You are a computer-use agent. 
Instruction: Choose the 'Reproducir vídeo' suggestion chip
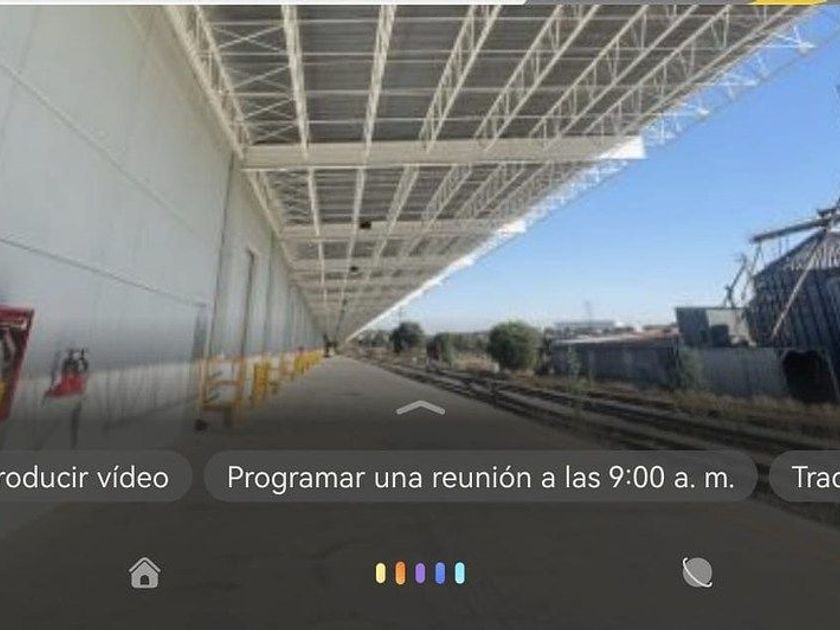point(90,477)
